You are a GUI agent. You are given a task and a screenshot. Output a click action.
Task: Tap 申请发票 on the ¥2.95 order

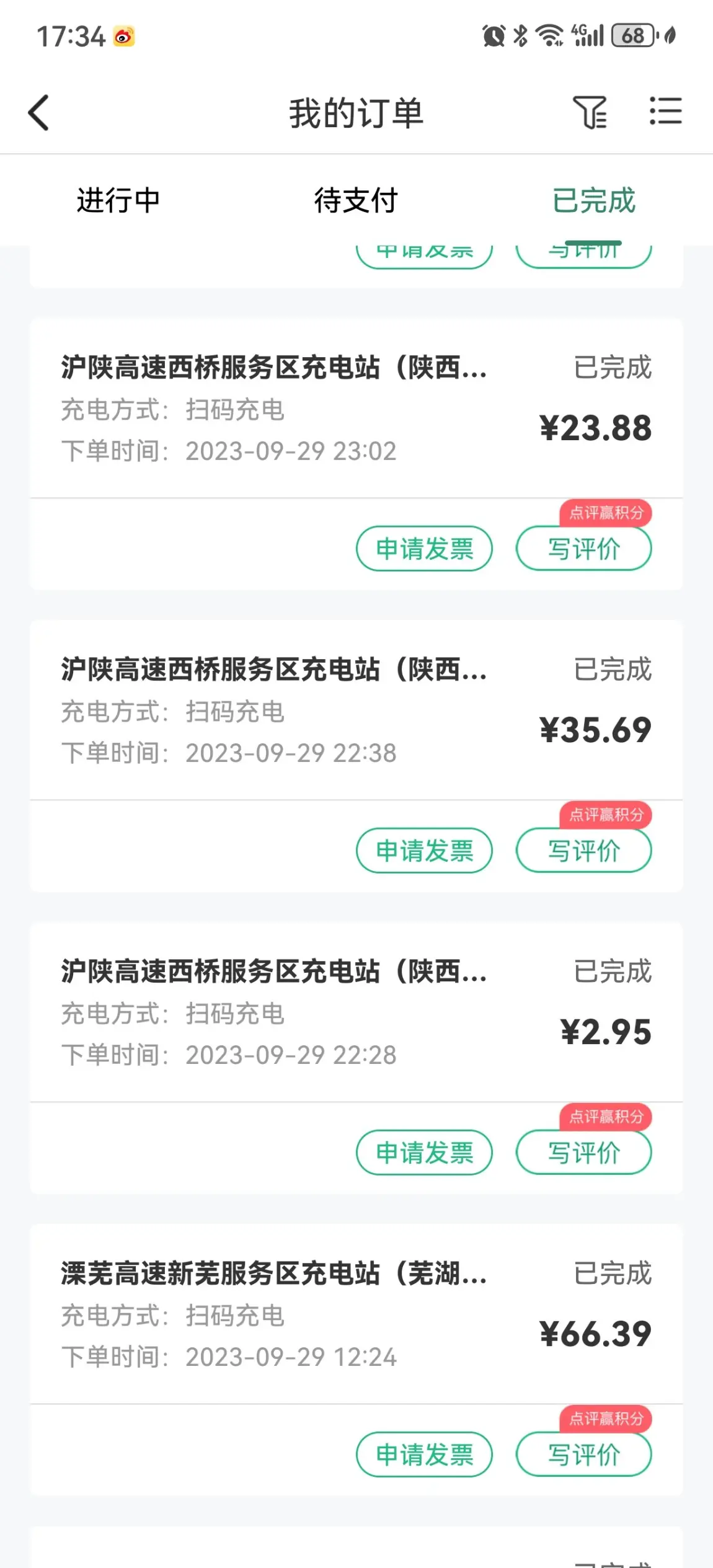[424, 1153]
